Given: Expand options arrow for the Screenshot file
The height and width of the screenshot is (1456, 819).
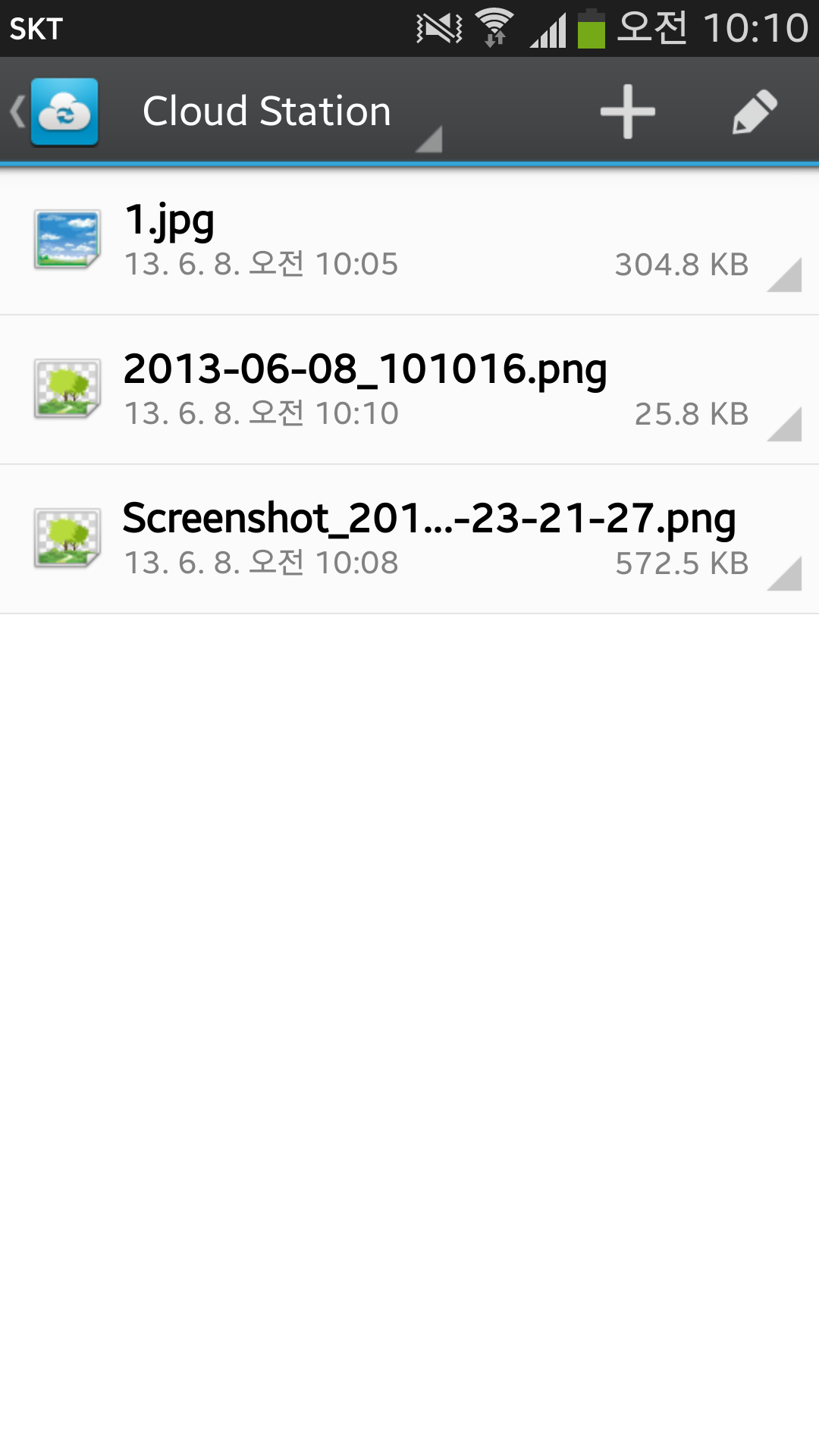Looking at the screenshot, I should [x=785, y=573].
